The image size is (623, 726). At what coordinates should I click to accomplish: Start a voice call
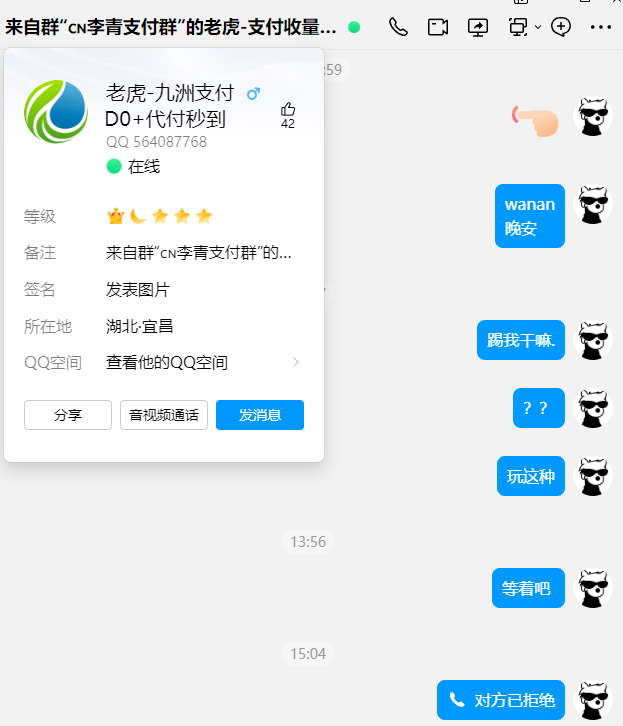tap(398, 27)
